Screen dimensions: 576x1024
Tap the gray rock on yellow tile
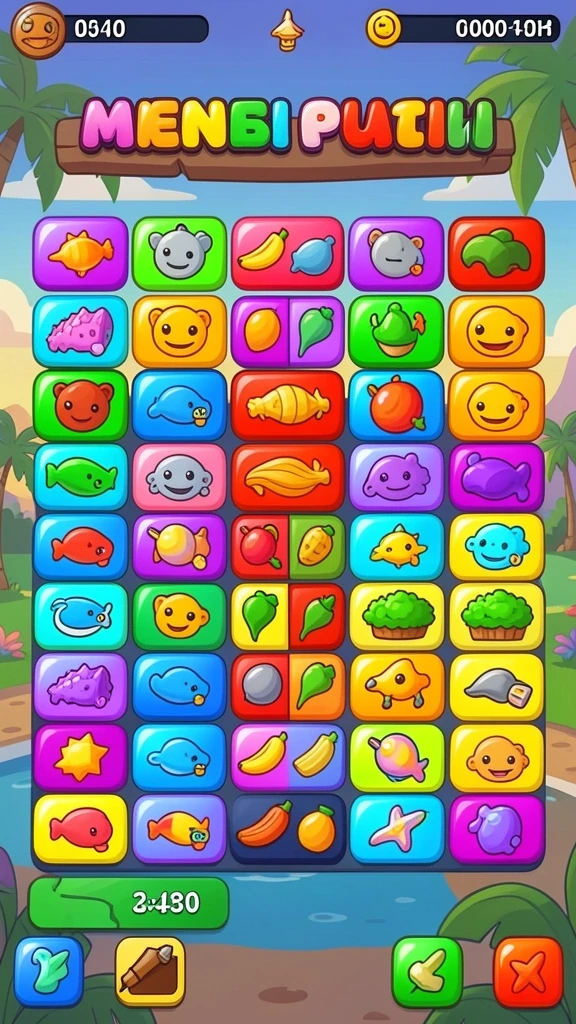(x=496, y=687)
